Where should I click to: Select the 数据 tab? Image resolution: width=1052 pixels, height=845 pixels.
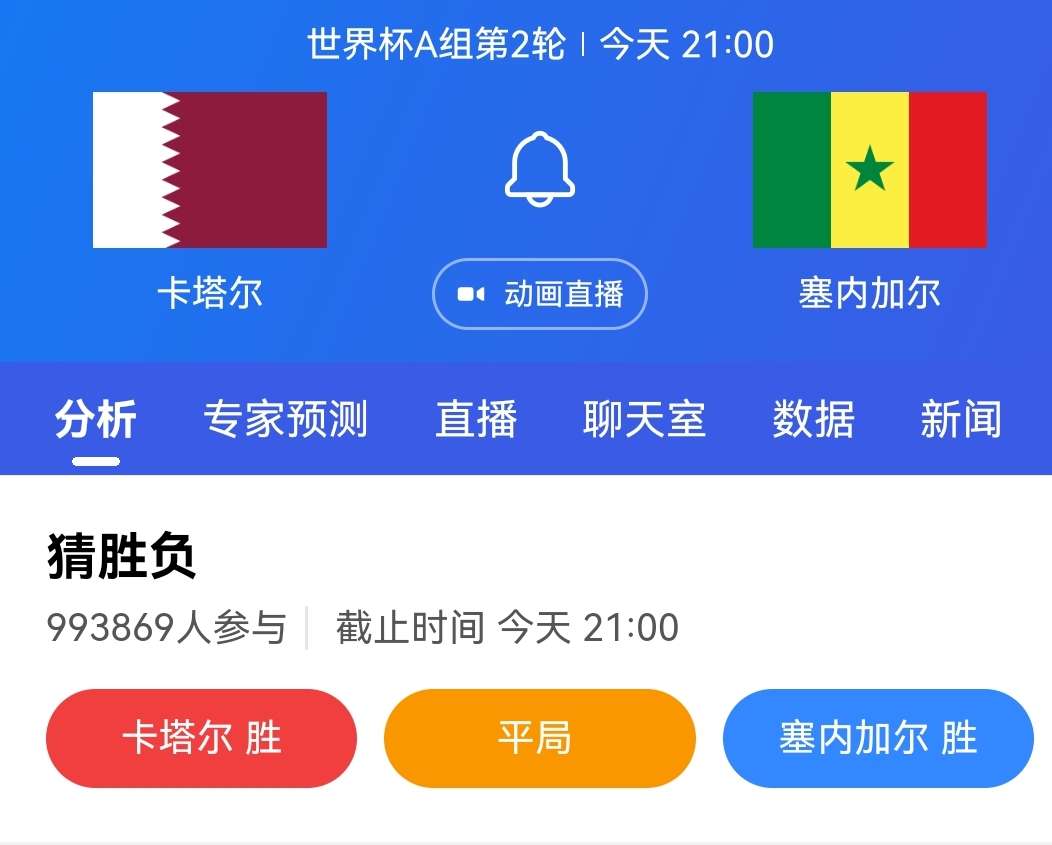[x=813, y=420]
